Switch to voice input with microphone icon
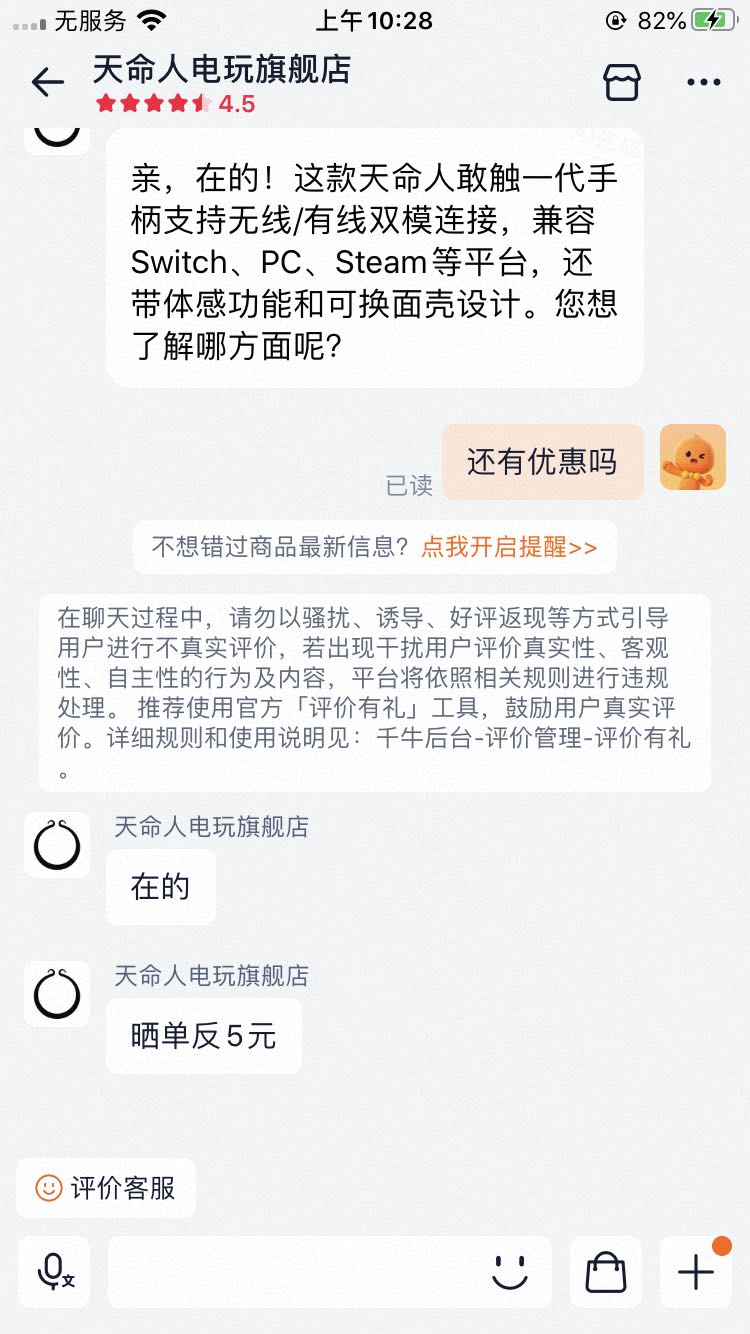 [x=54, y=1272]
